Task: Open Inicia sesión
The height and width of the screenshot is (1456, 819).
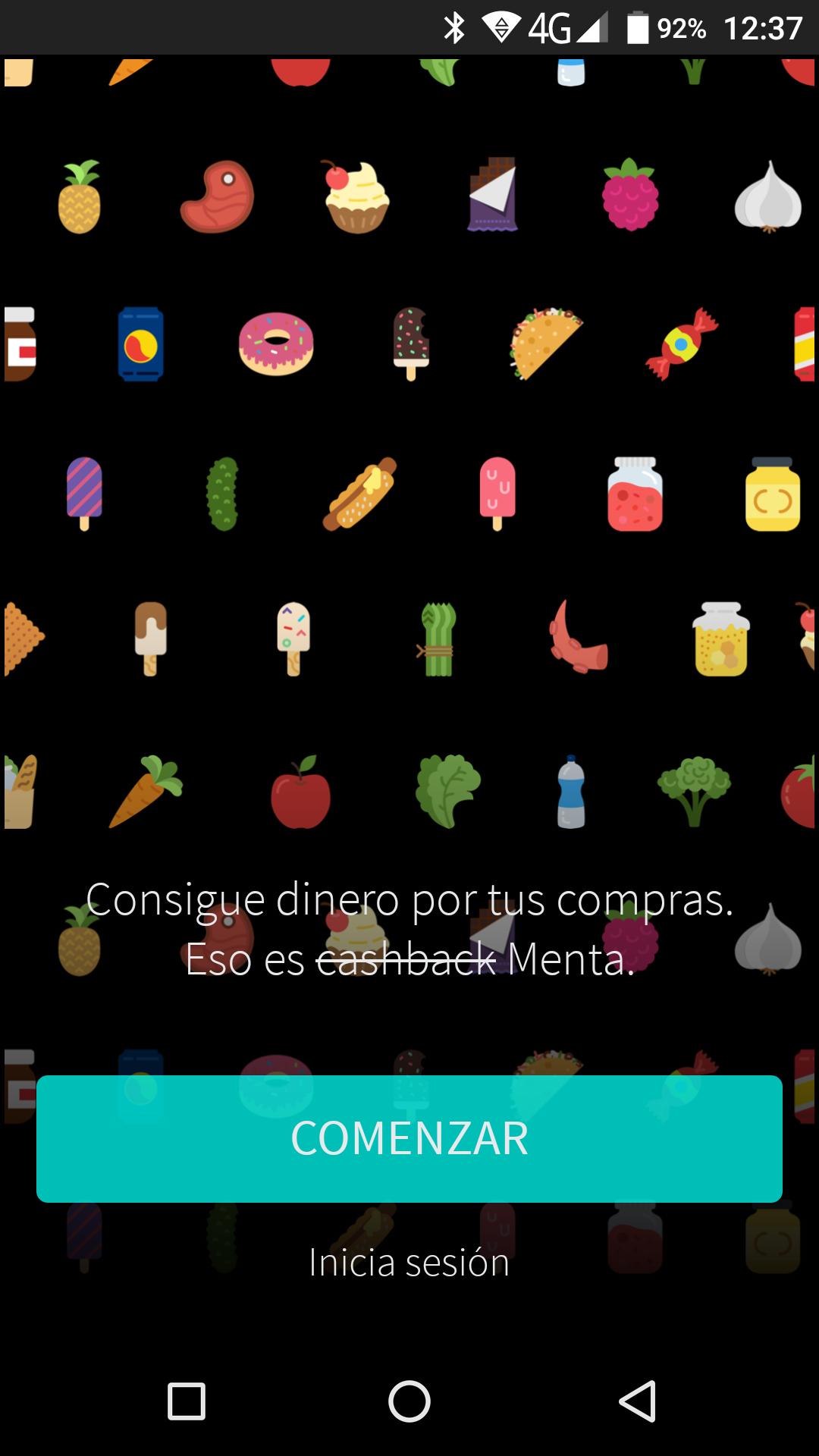Action: tap(409, 1261)
